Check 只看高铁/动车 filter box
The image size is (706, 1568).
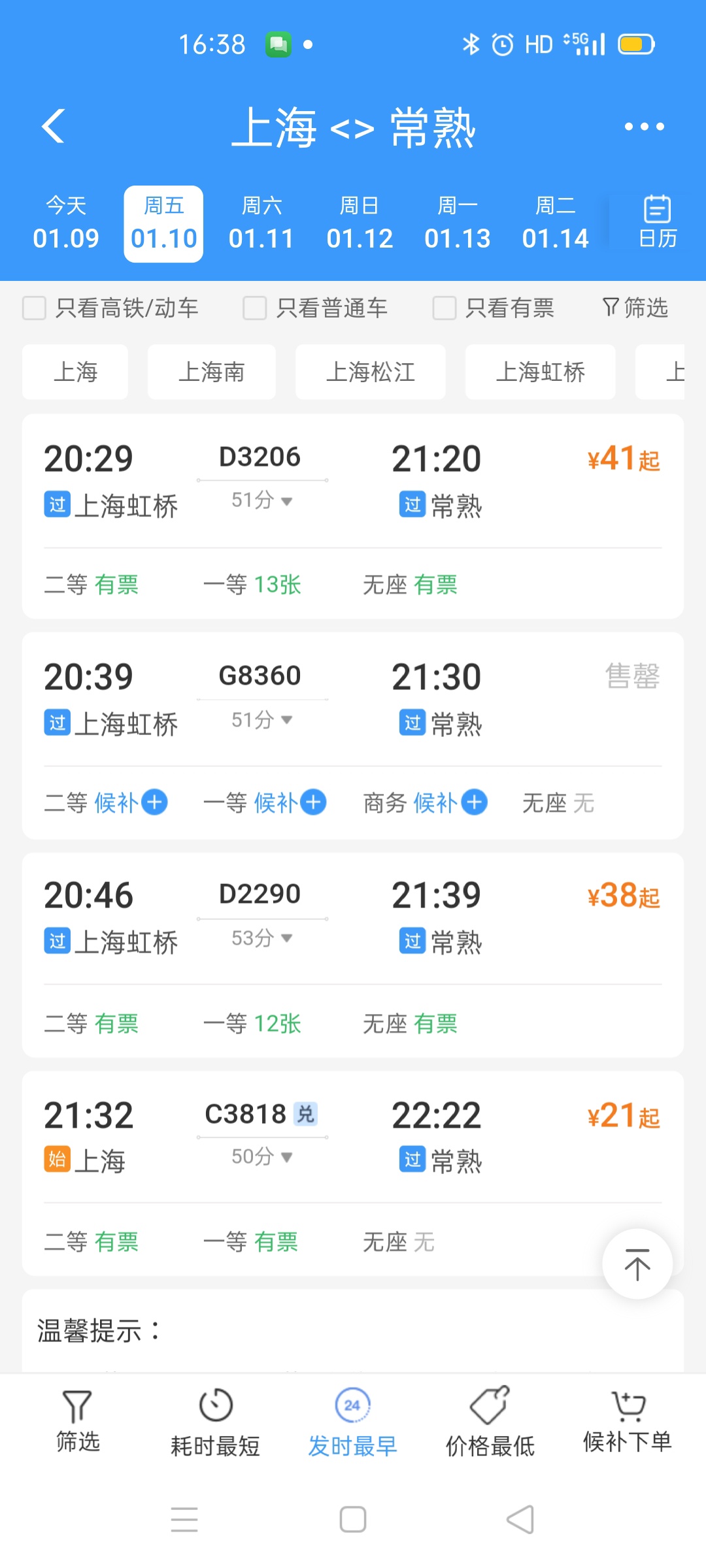coord(34,308)
